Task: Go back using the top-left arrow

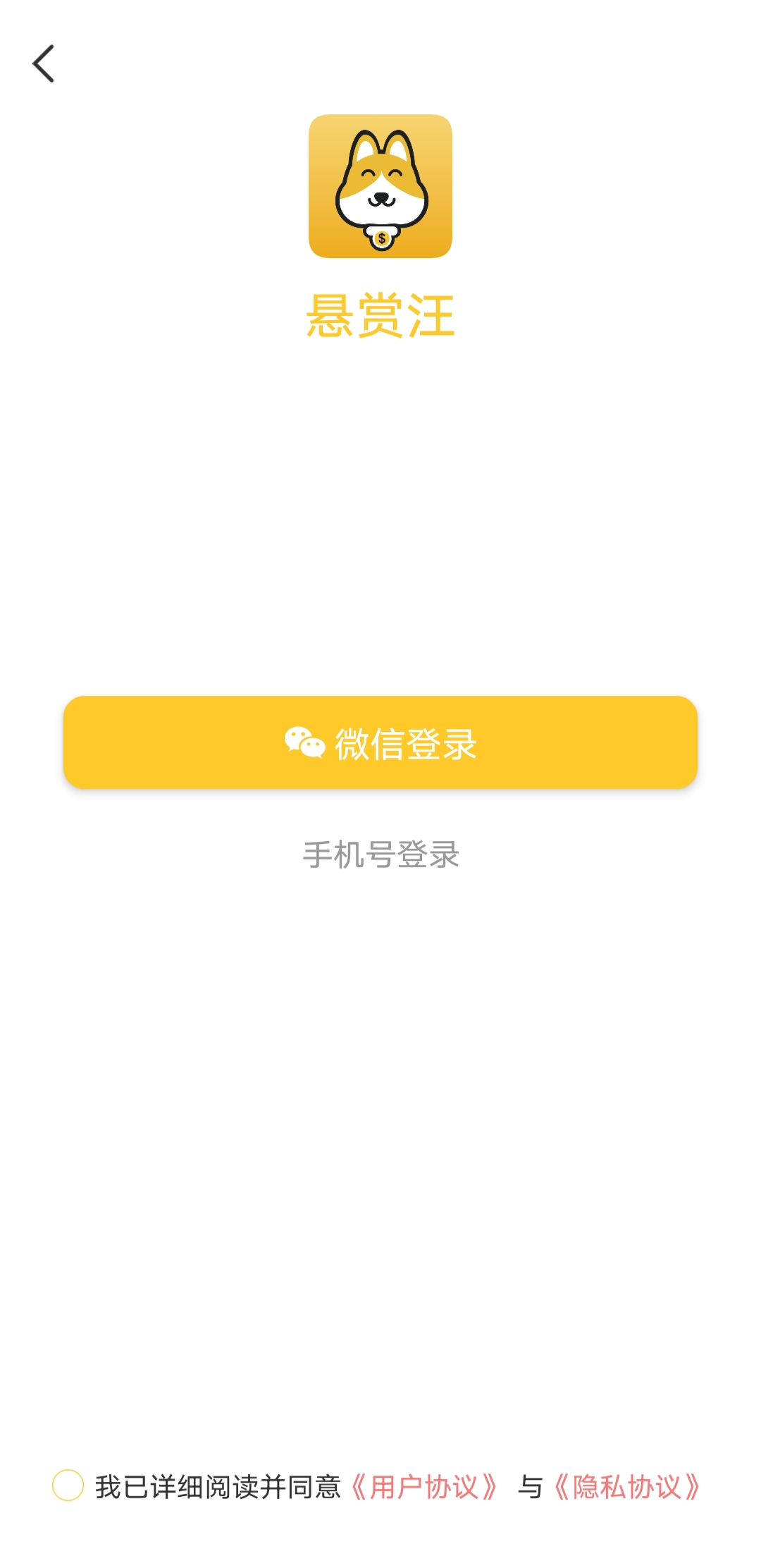Action: (x=44, y=63)
